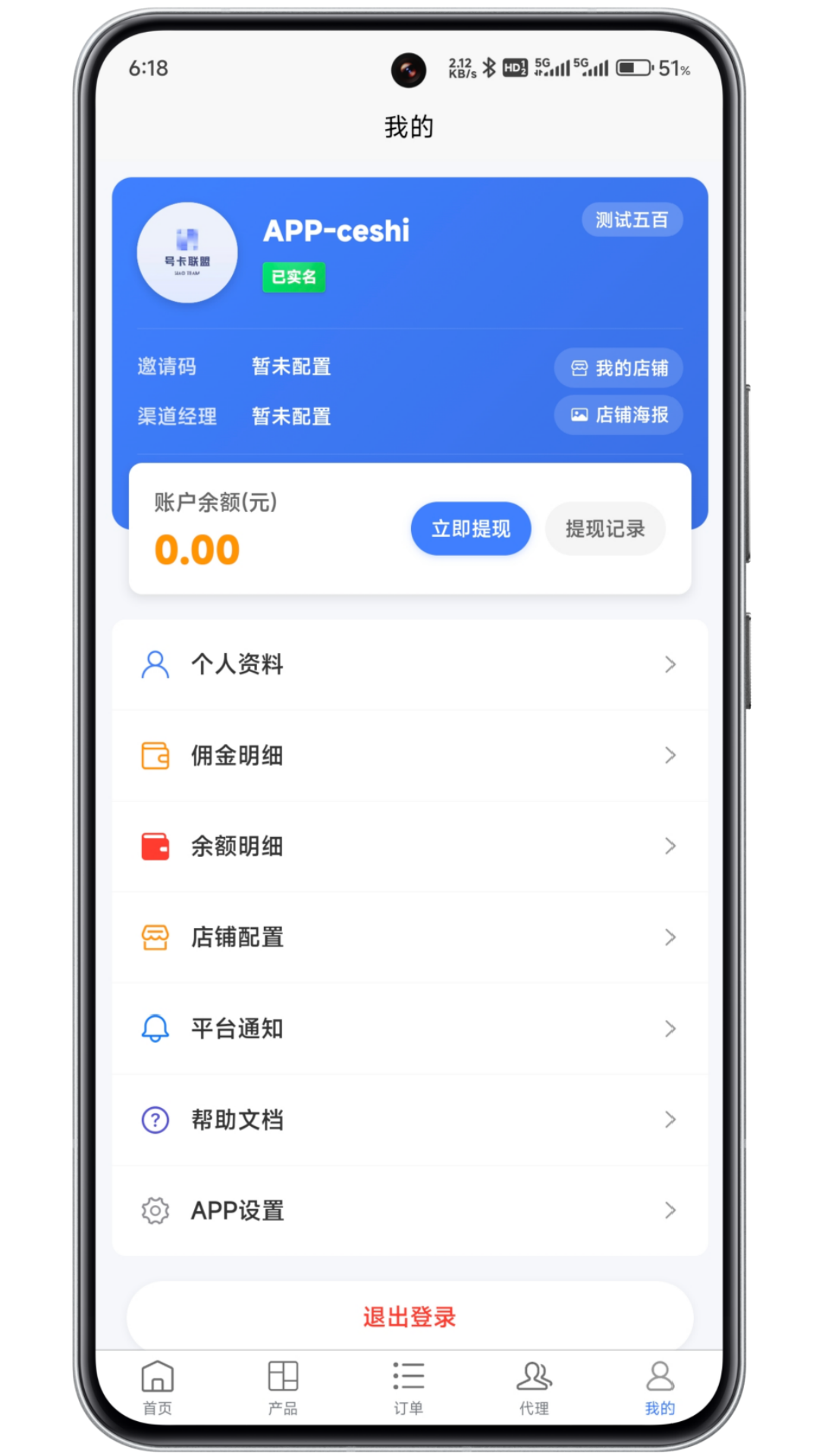Expand the 个人资料 row chevron
This screenshot has width=819, height=1456.
(x=670, y=664)
